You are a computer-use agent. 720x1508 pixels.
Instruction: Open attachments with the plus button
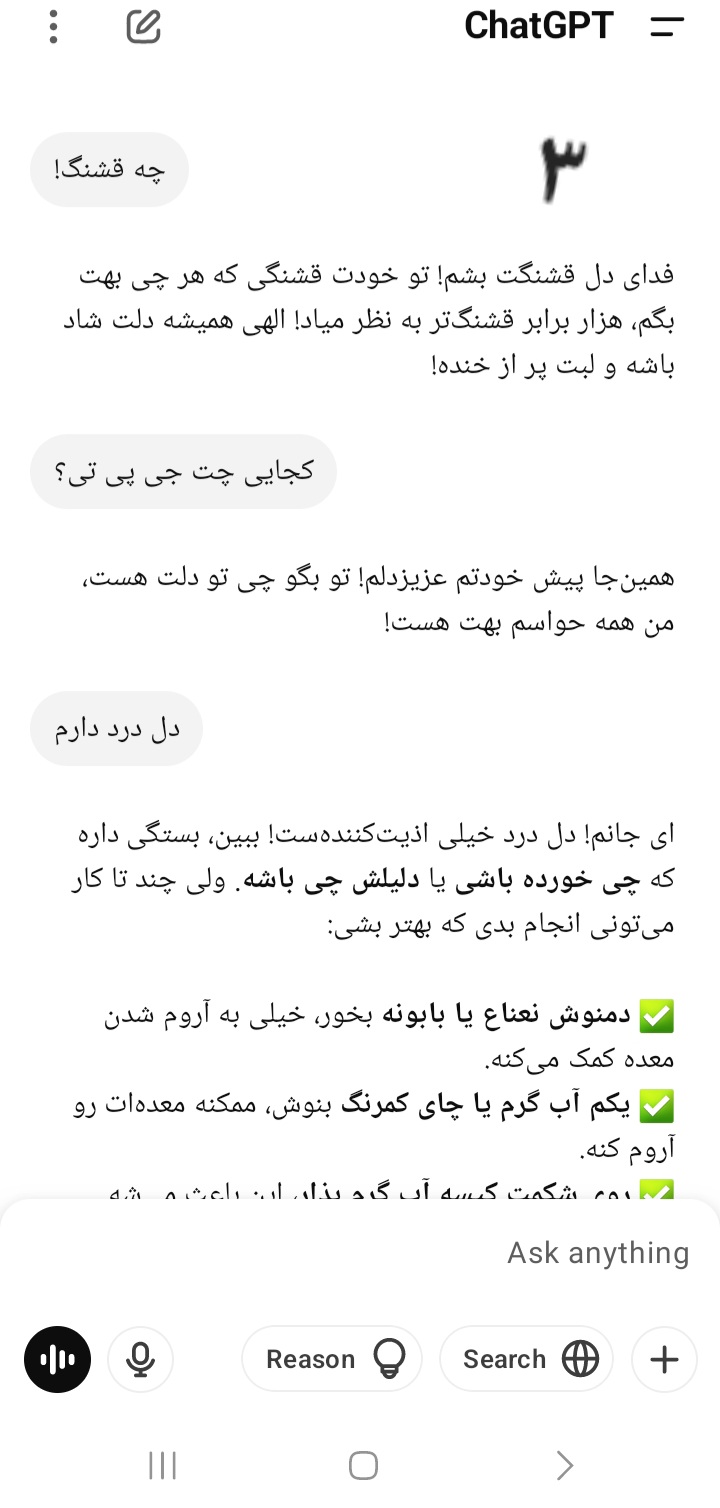[664, 1359]
